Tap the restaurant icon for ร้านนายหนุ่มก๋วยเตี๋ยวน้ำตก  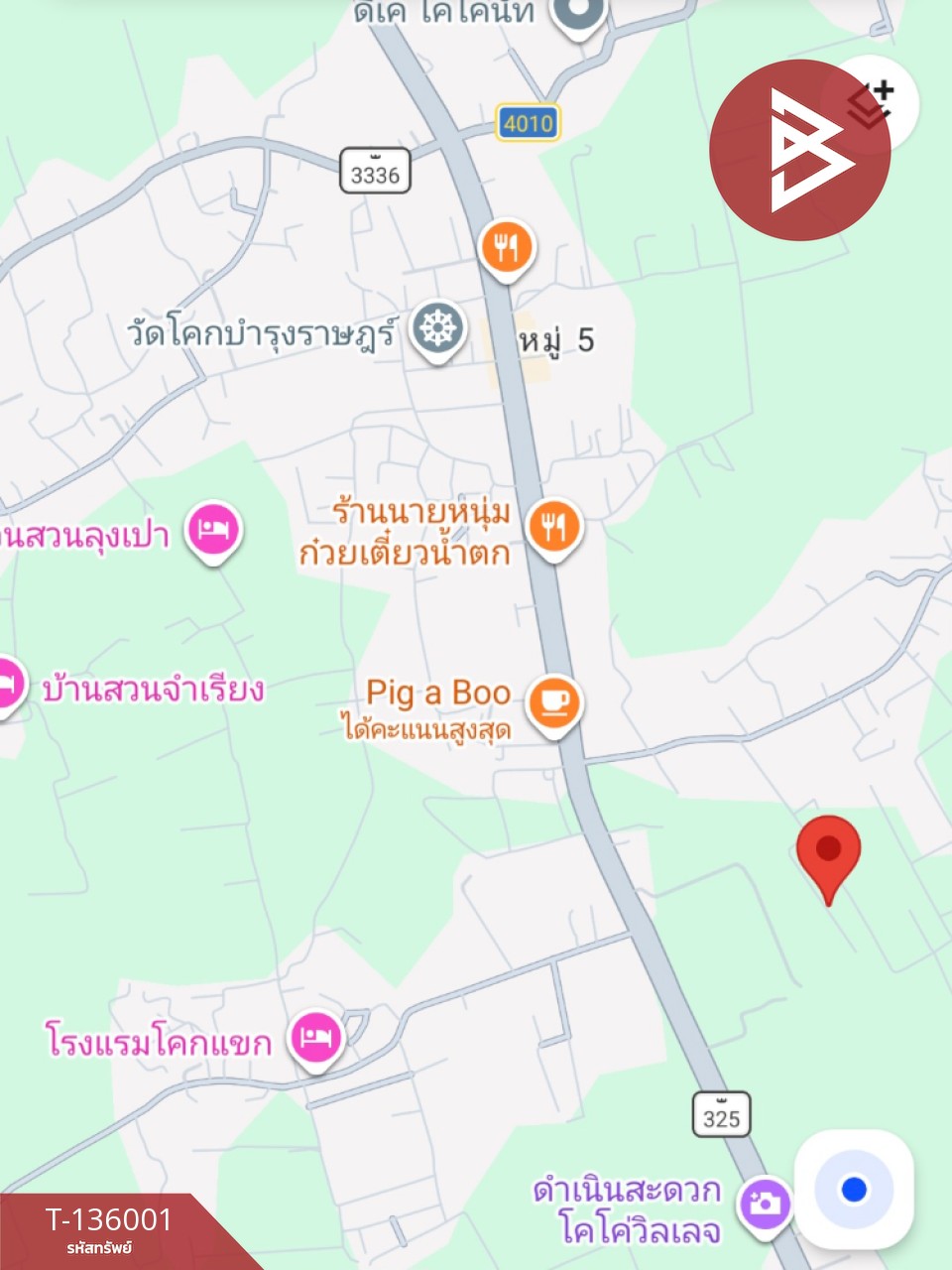(555, 526)
